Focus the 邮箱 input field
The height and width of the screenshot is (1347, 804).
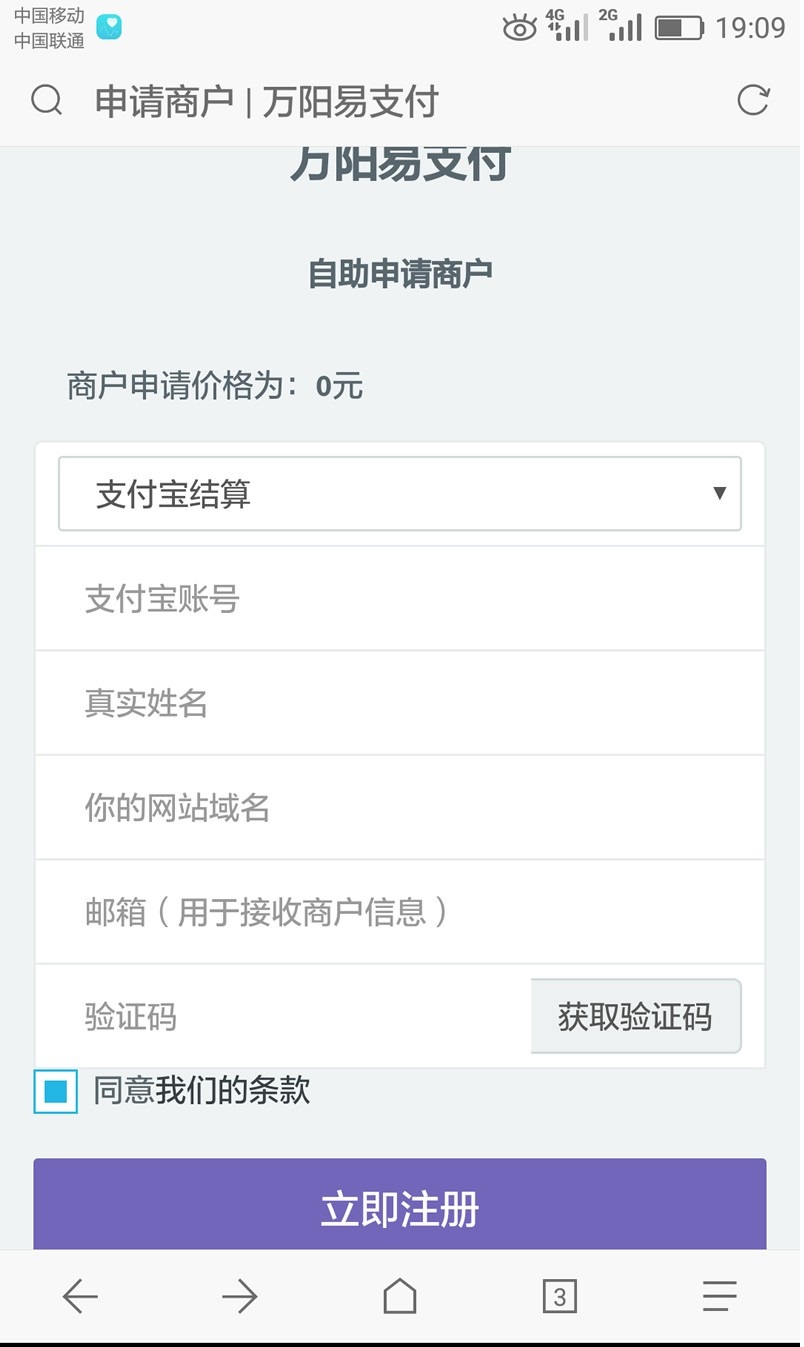point(400,911)
